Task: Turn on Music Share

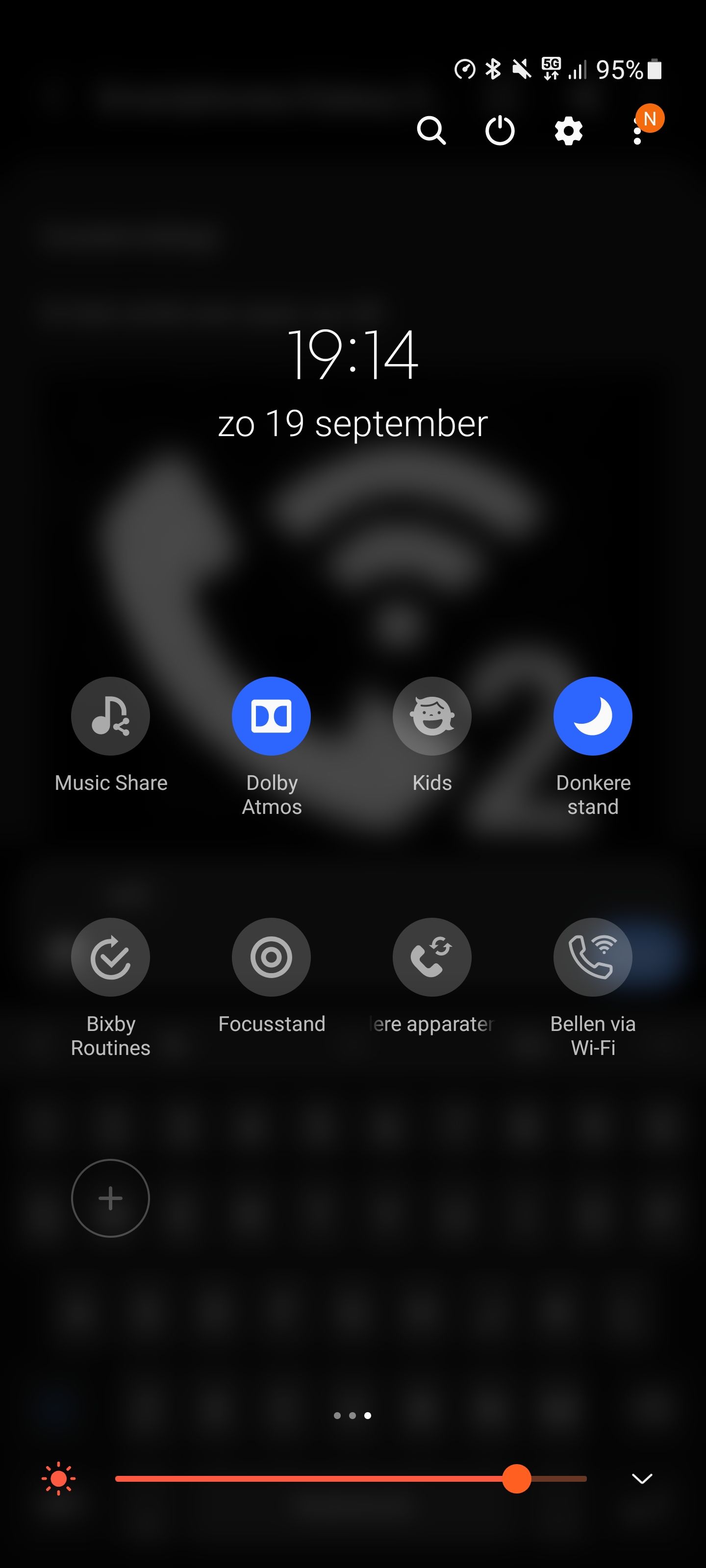Action: pos(110,716)
